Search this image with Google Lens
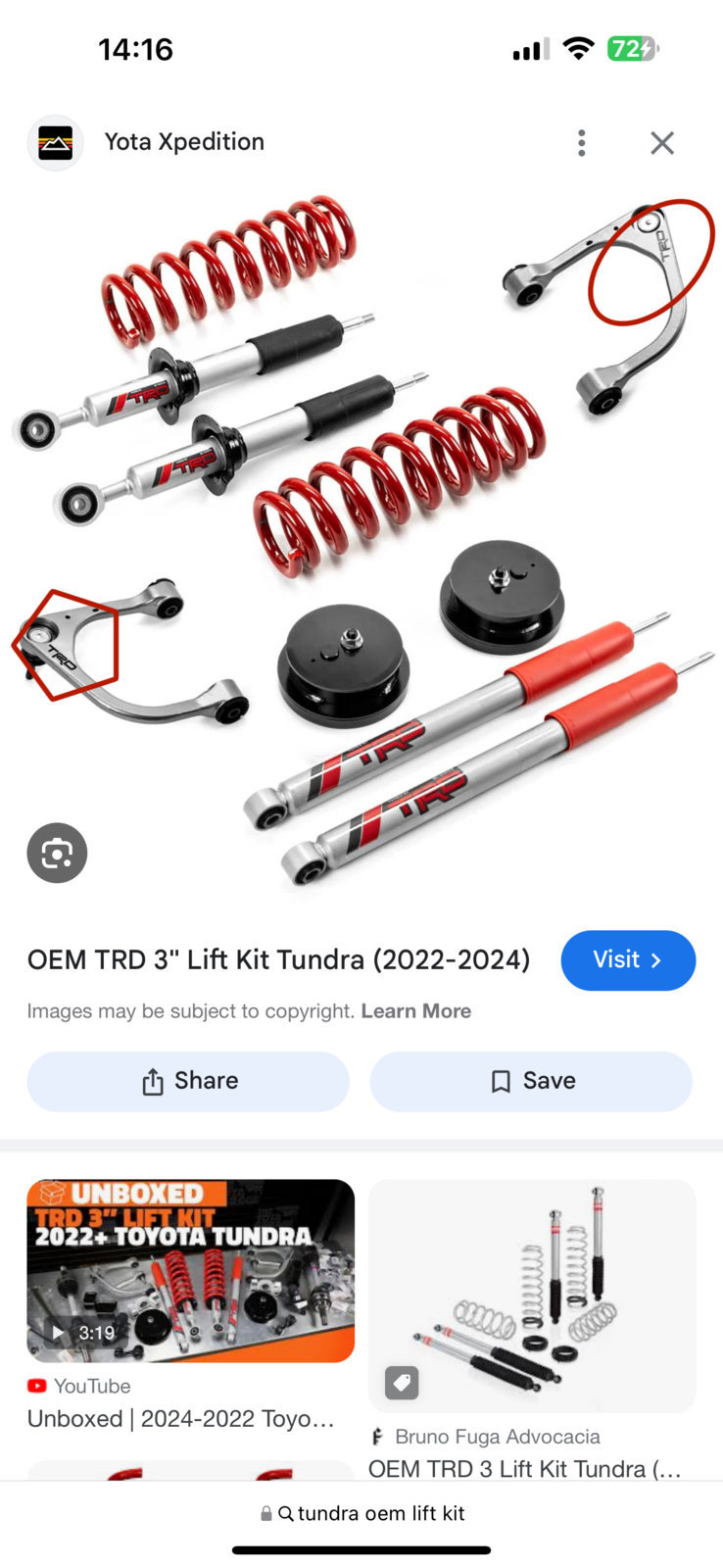Viewport: 723px width, 1568px height. (57, 853)
